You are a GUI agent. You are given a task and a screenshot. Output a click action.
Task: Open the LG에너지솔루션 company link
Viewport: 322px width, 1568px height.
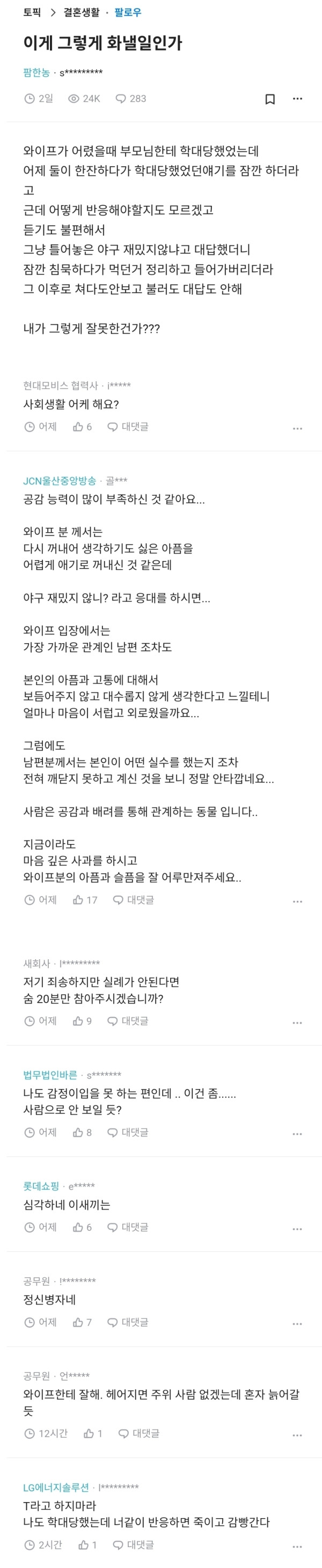tap(56, 1487)
